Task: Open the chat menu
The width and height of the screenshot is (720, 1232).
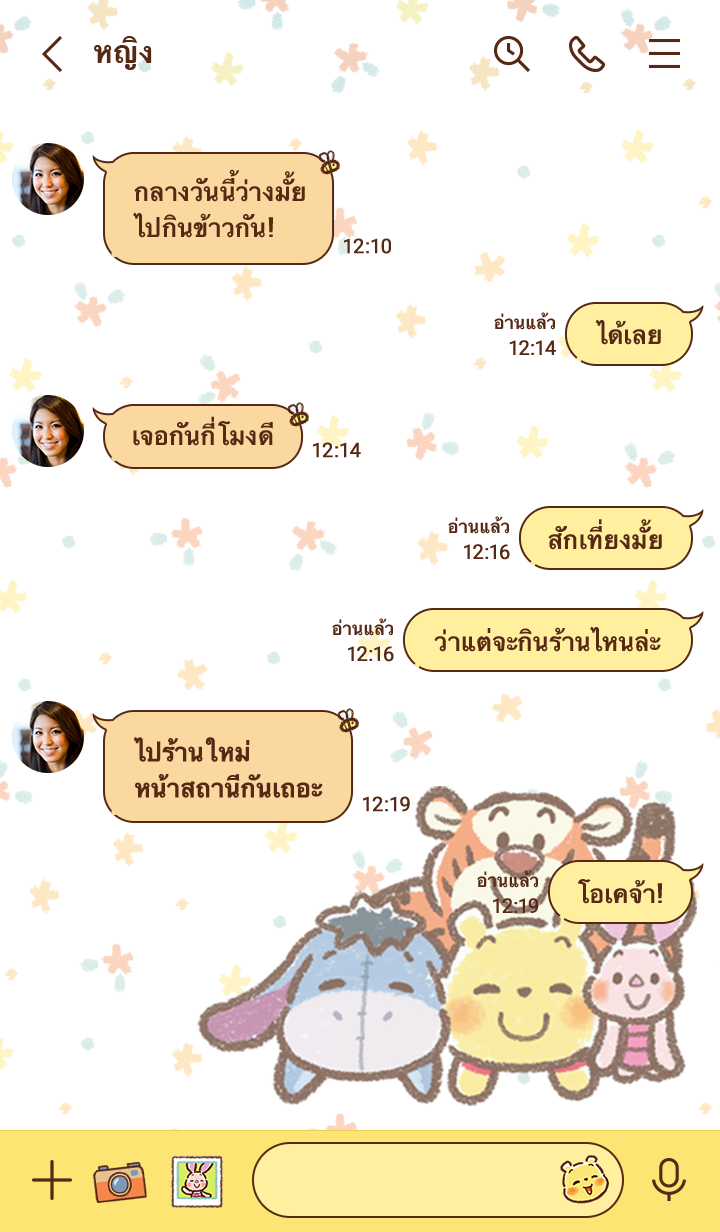Action: [664, 53]
